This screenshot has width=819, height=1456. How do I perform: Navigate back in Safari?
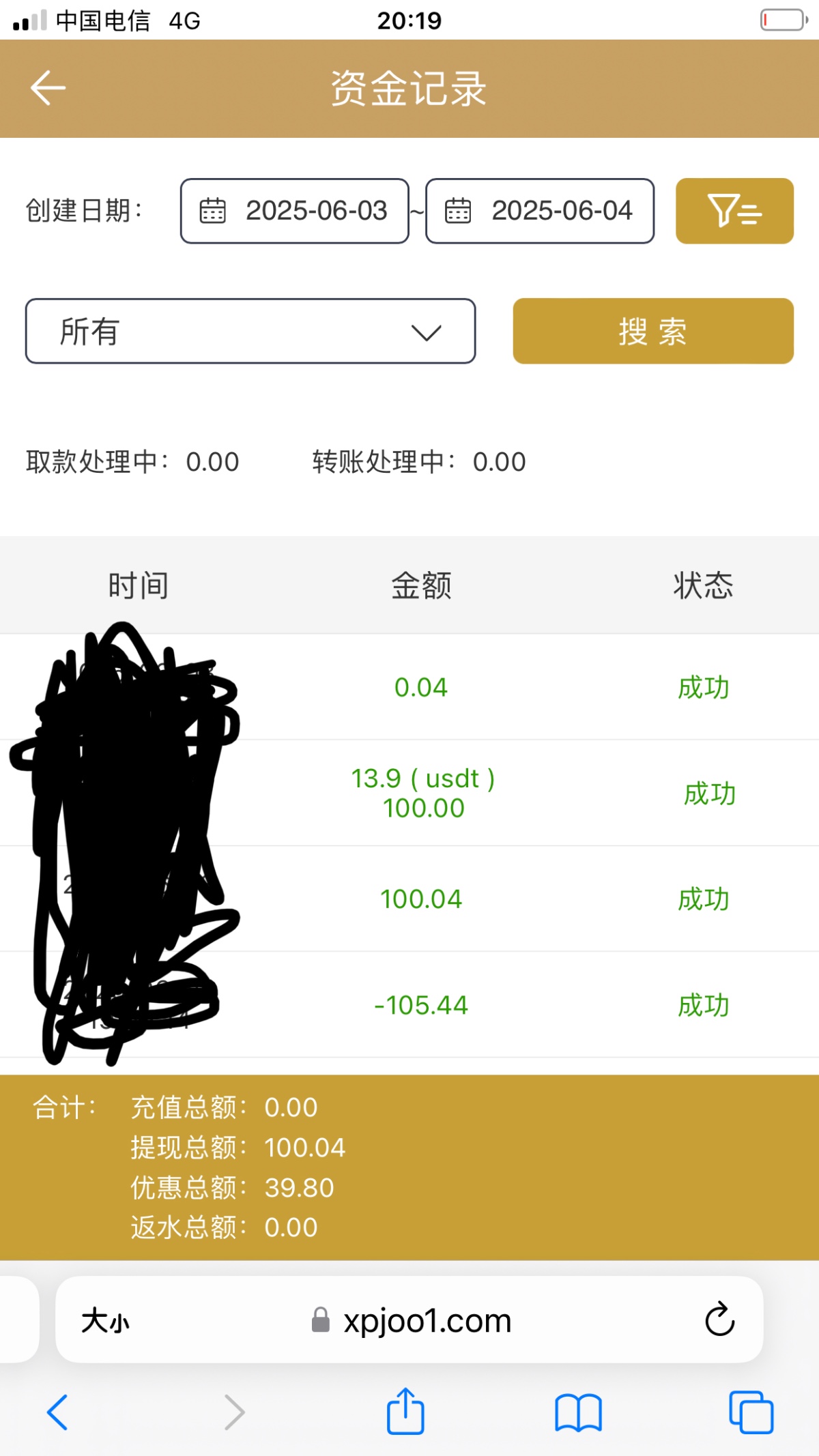click(x=57, y=1412)
